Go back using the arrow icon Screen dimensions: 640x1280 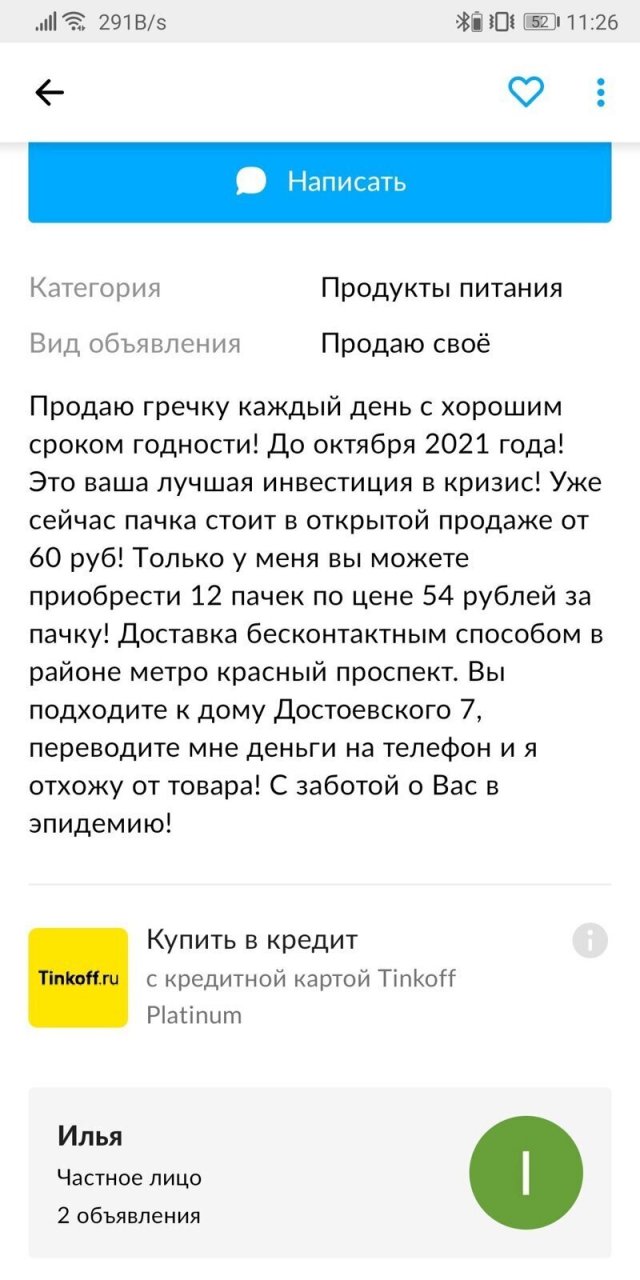49,93
